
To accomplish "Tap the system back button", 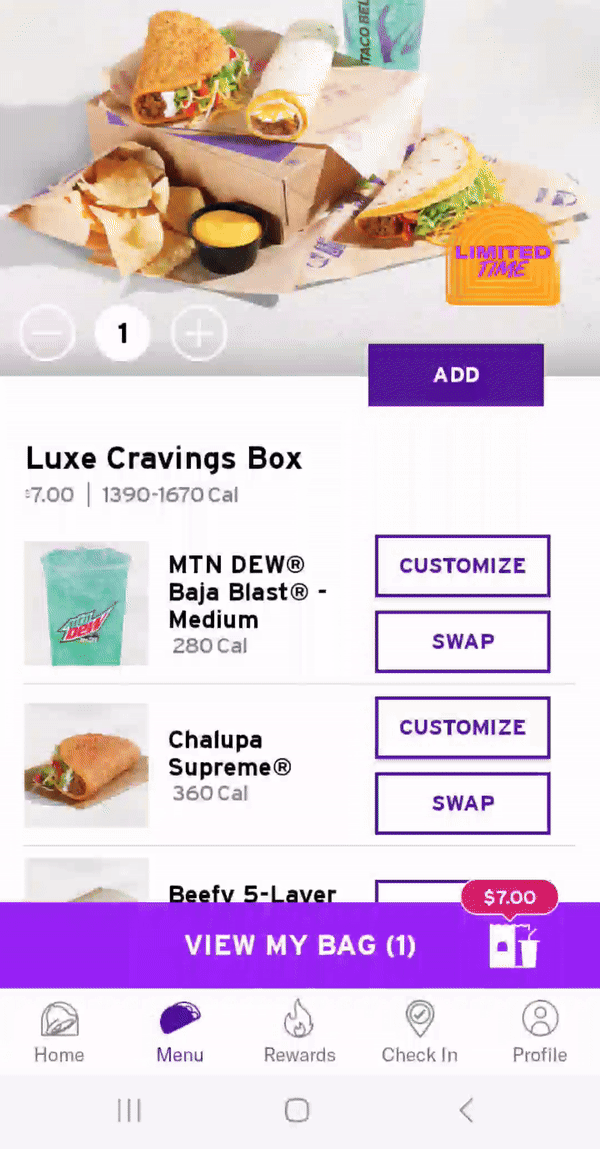I will 465,1109.
